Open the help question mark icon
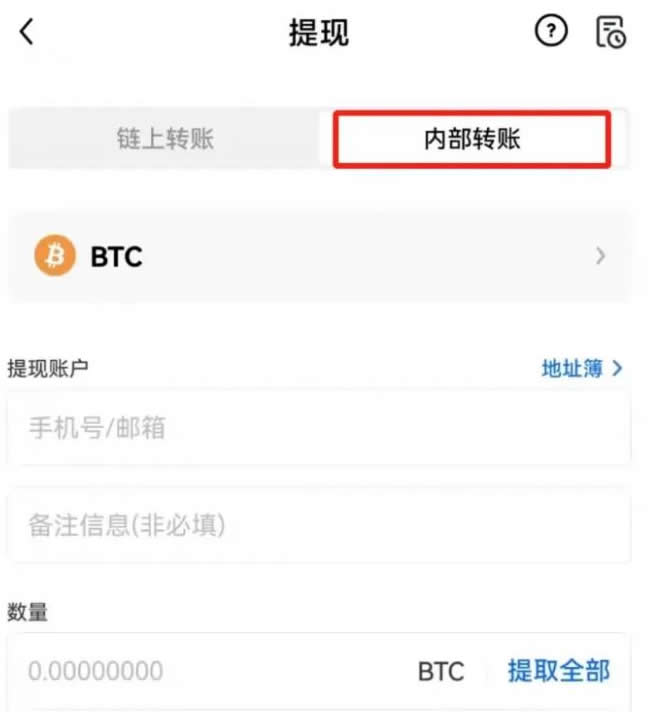 coord(551,33)
